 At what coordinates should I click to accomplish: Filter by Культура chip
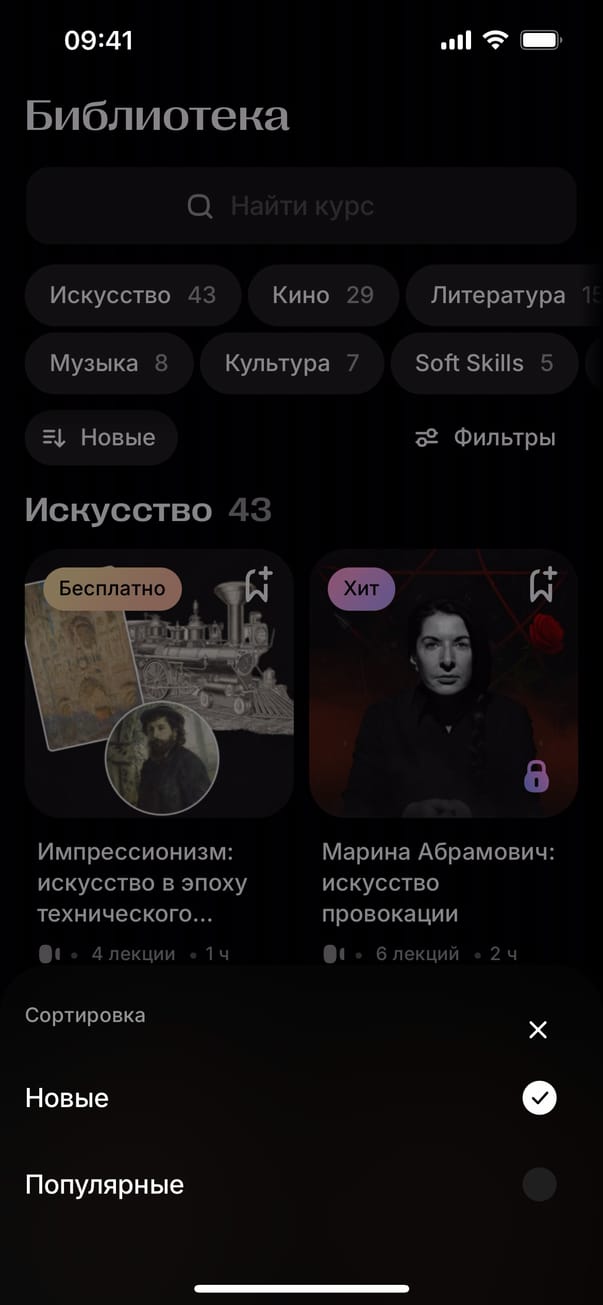[x=291, y=363]
